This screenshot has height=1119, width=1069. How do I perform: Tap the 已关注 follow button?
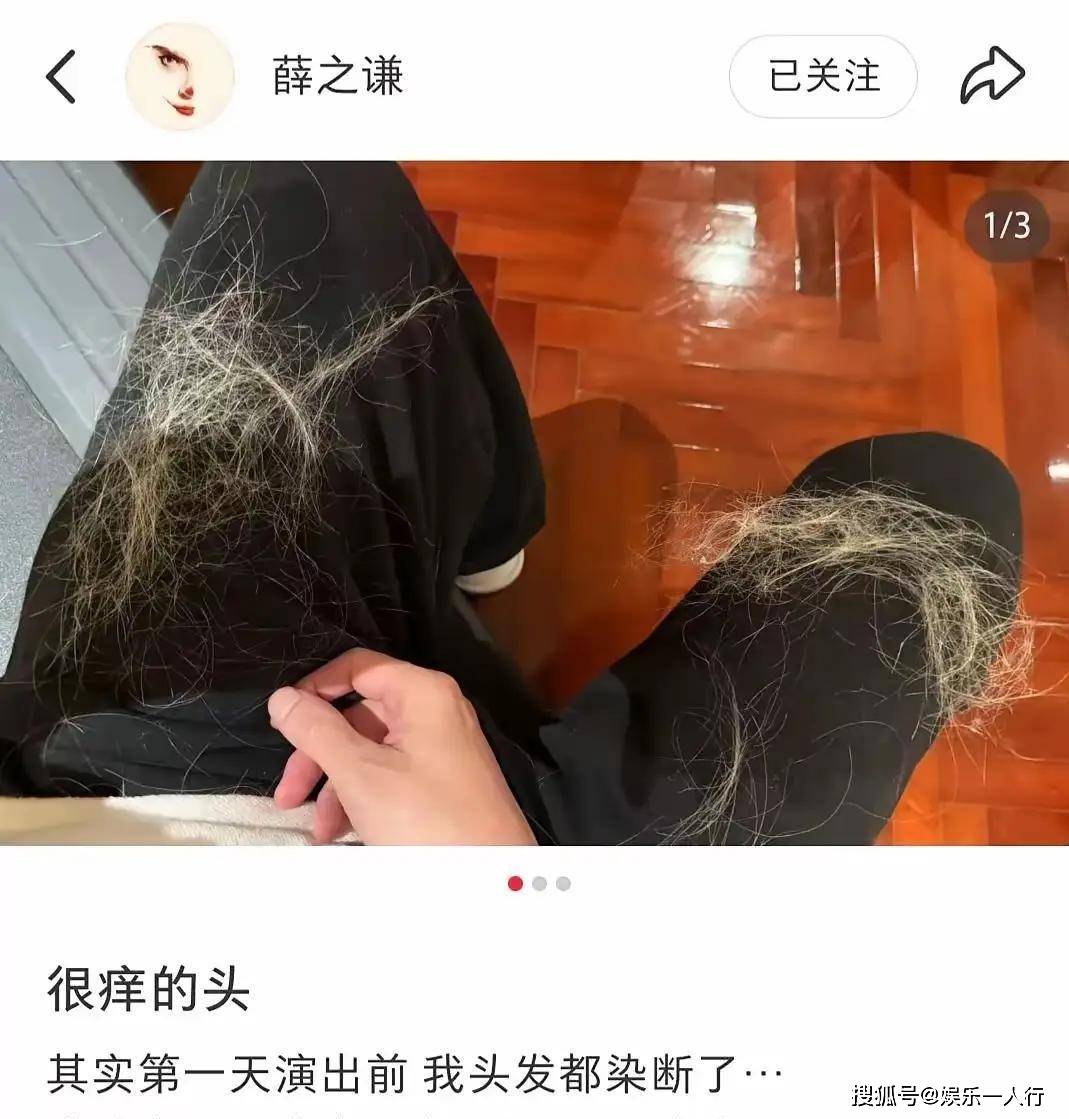[823, 77]
